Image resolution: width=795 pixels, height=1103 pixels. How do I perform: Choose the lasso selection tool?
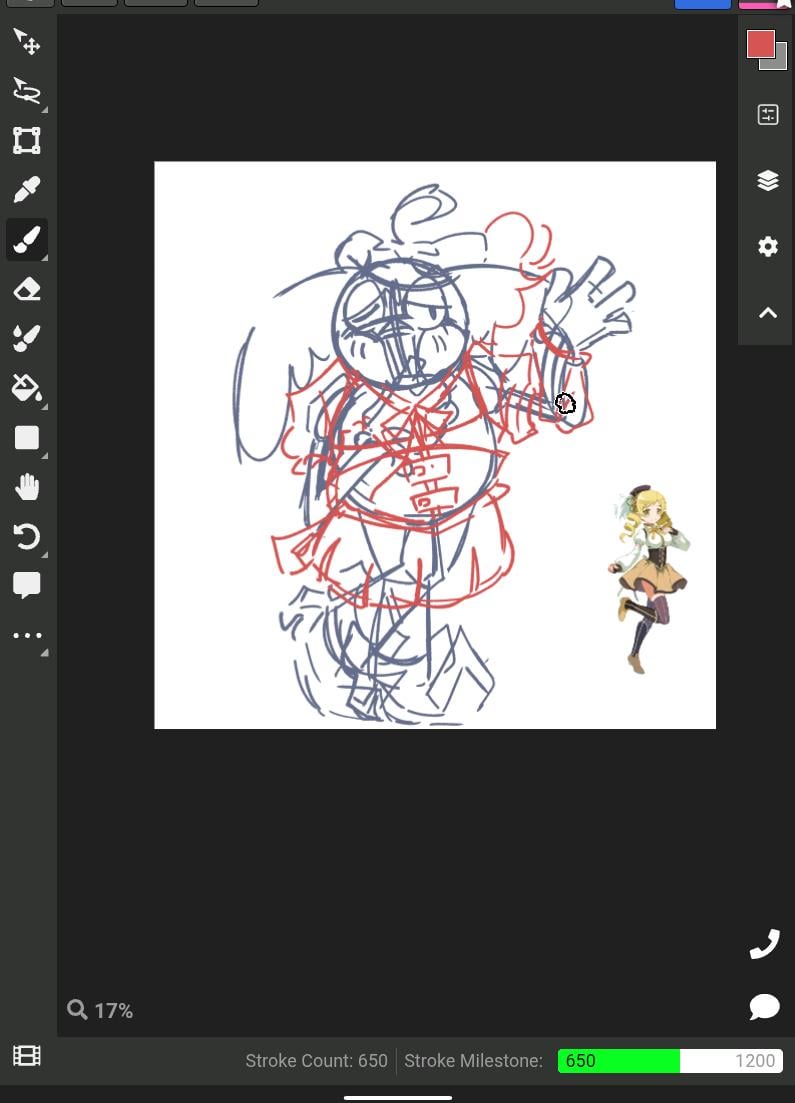(x=27, y=91)
